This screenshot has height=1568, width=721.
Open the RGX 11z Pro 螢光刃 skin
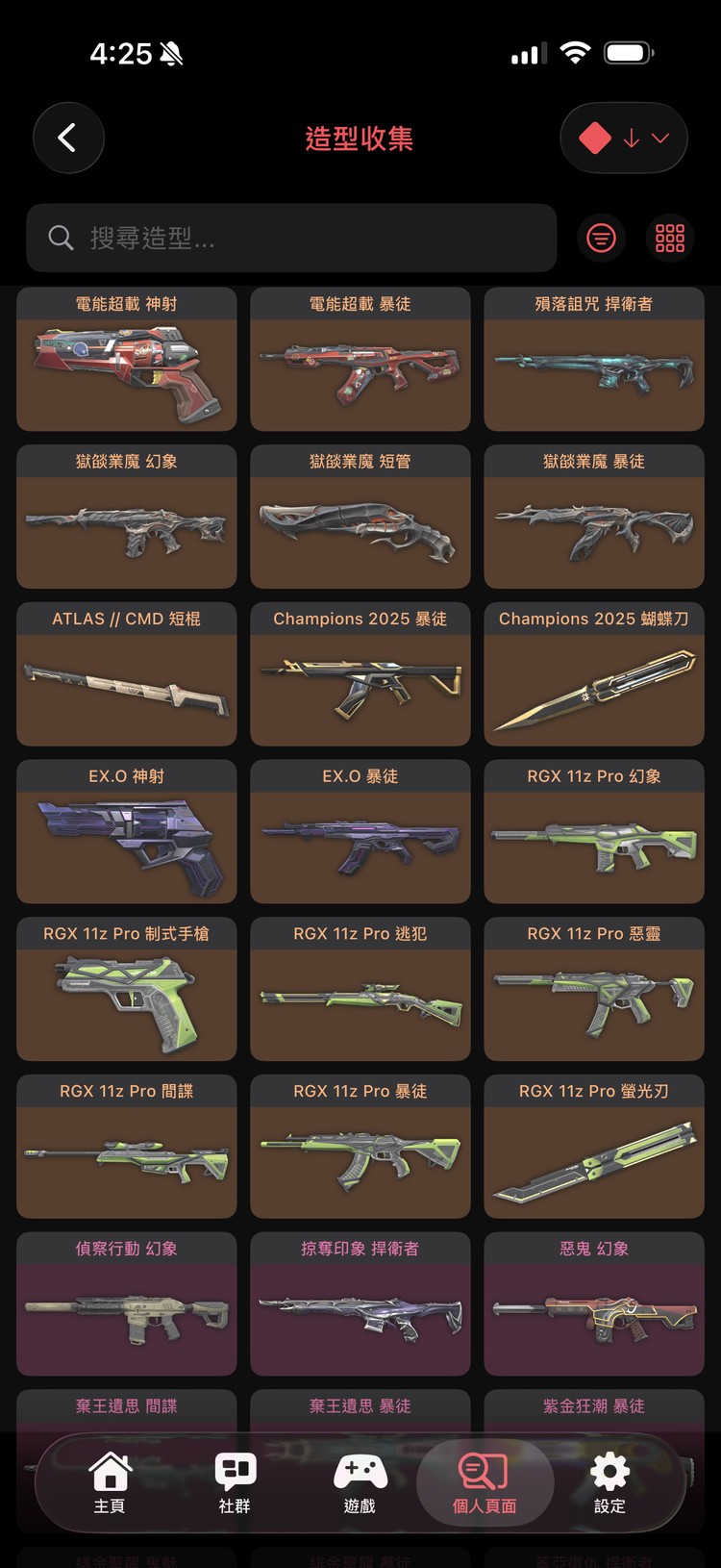(x=594, y=1147)
